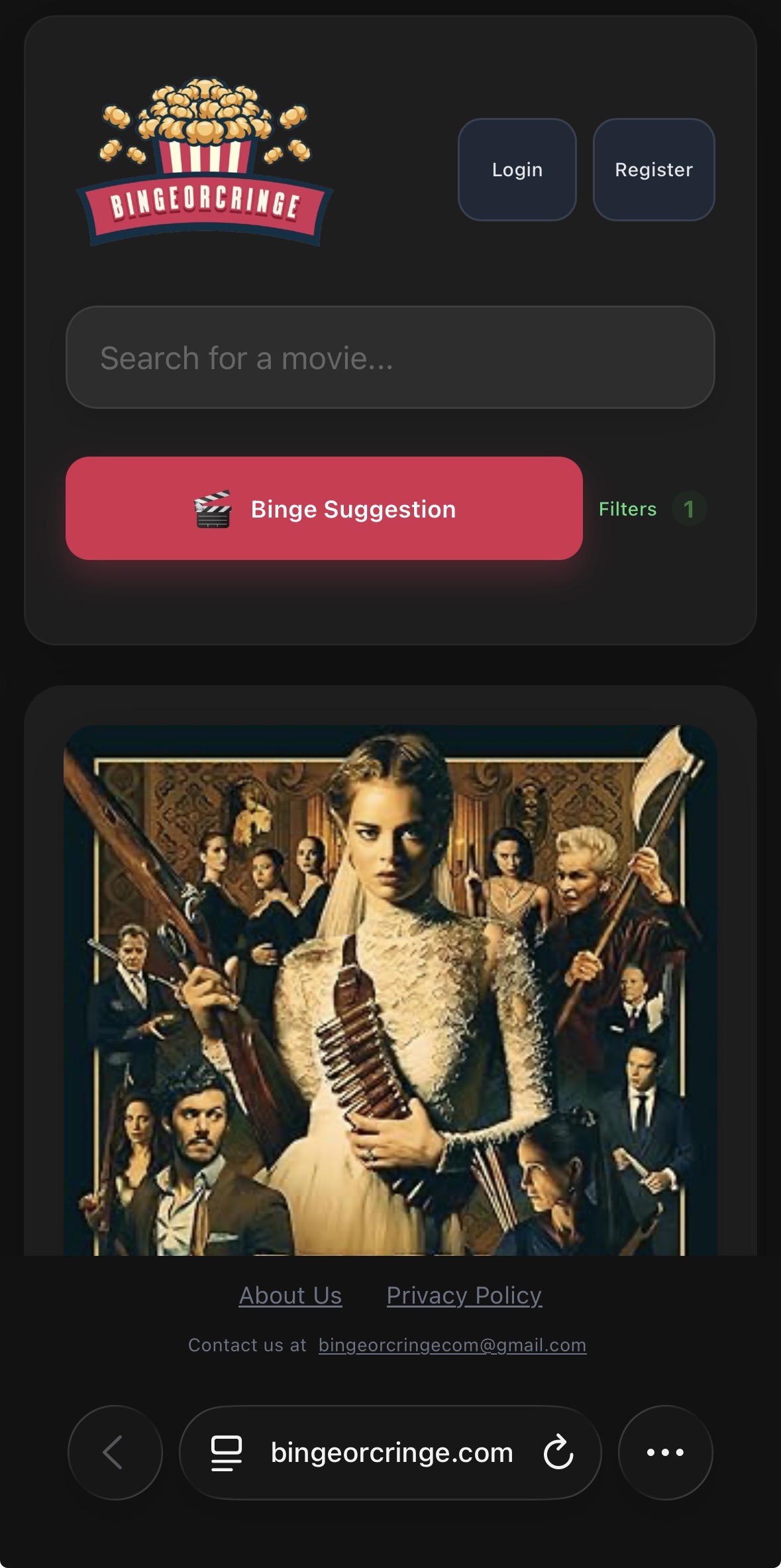The height and width of the screenshot is (1568, 781).
Task: Open the browser tabs and page menu icon
Action: pos(226,1452)
